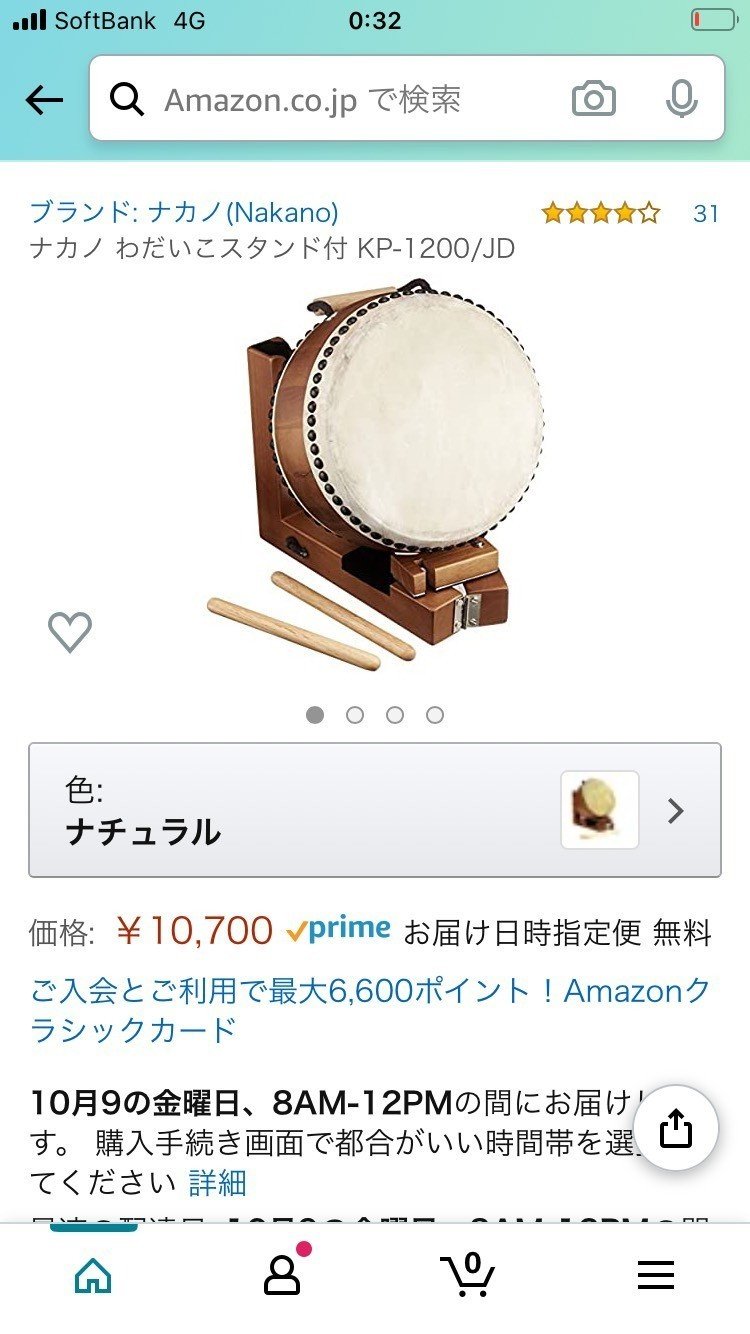Tap the Amazon.co.jp search field
This screenshot has height=1334, width=750.
pyautogui.click(x=330, y=99)
